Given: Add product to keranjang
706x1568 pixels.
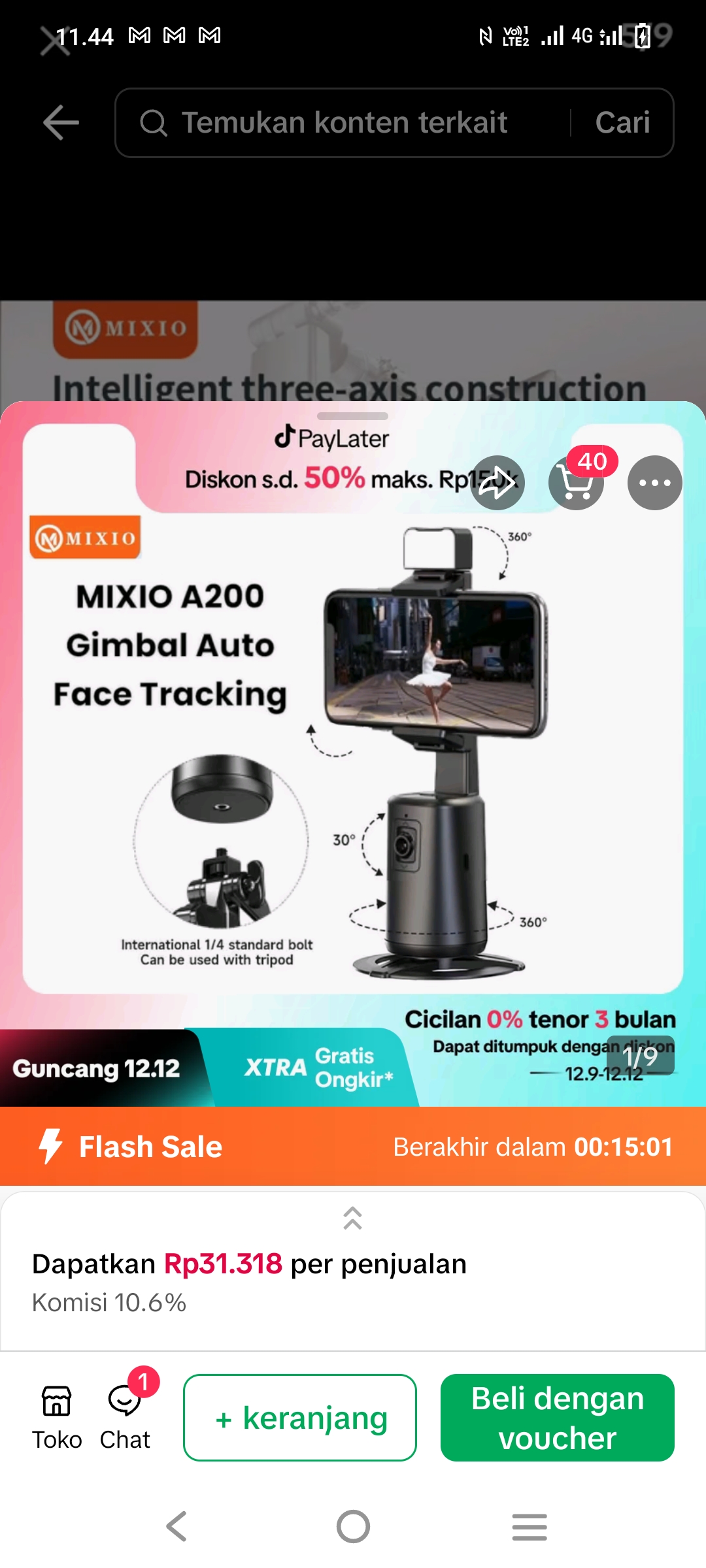Looking at the screenshot, I should point(300,1417).
